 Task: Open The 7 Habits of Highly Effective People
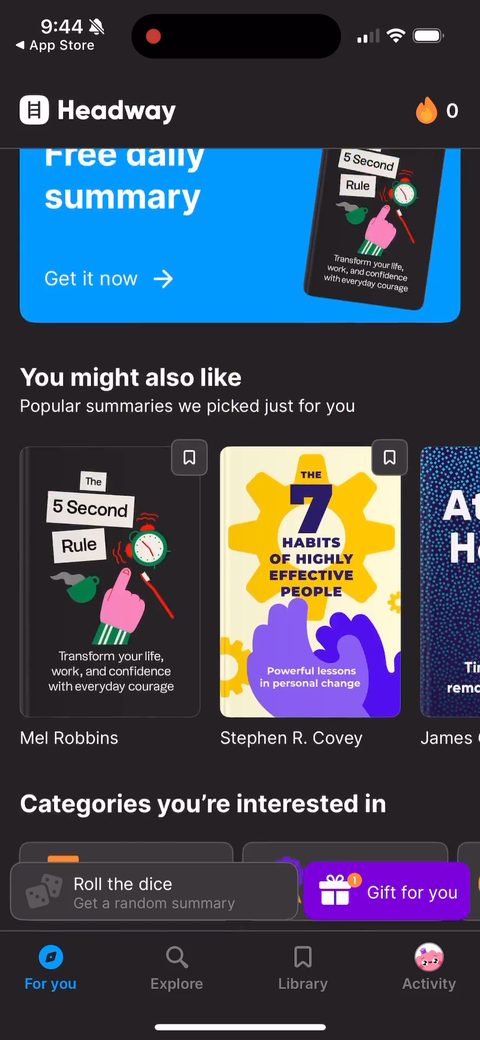tap(310, 582)
